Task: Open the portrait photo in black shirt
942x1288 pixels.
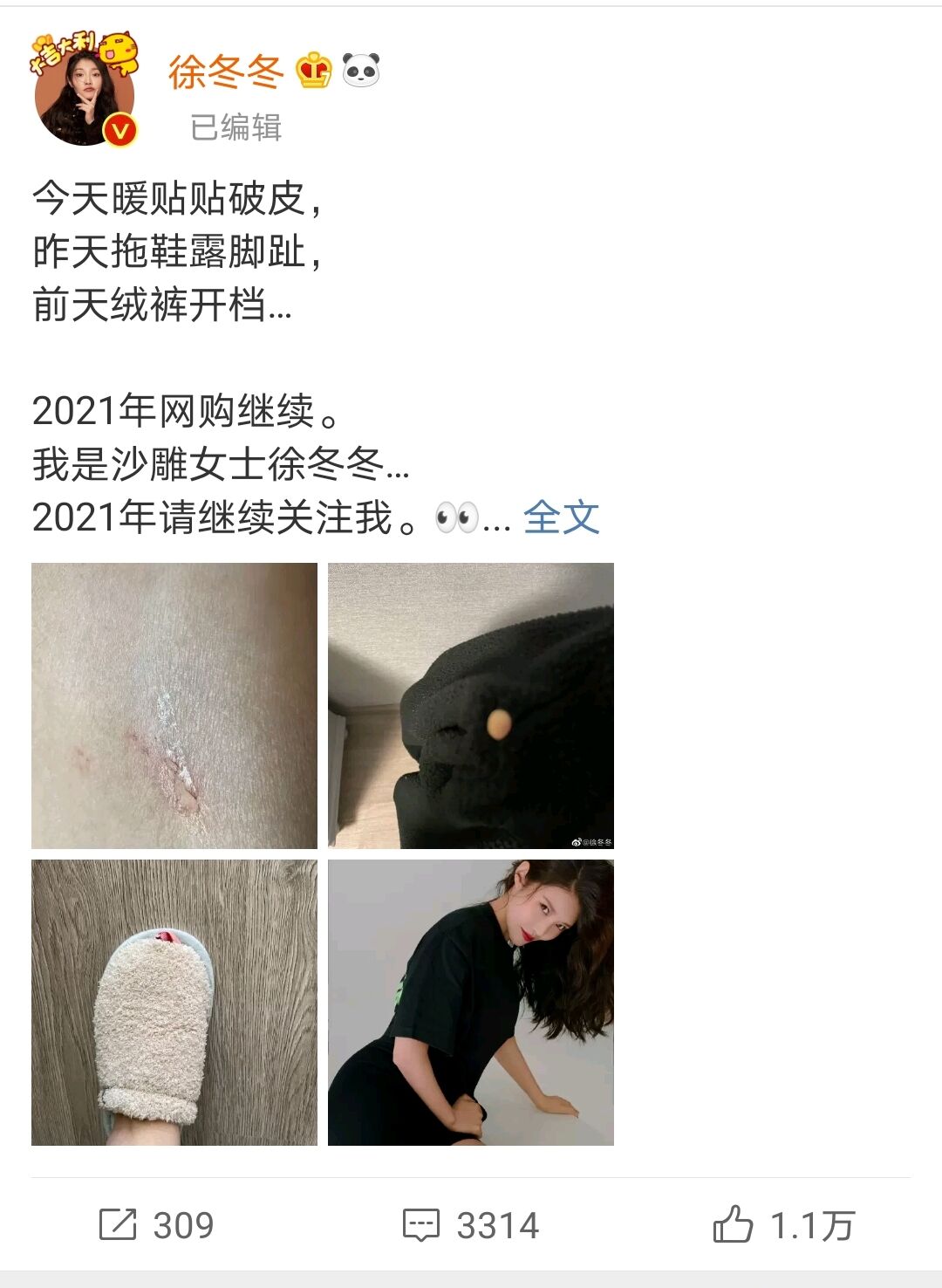Action: point(471,1002)
